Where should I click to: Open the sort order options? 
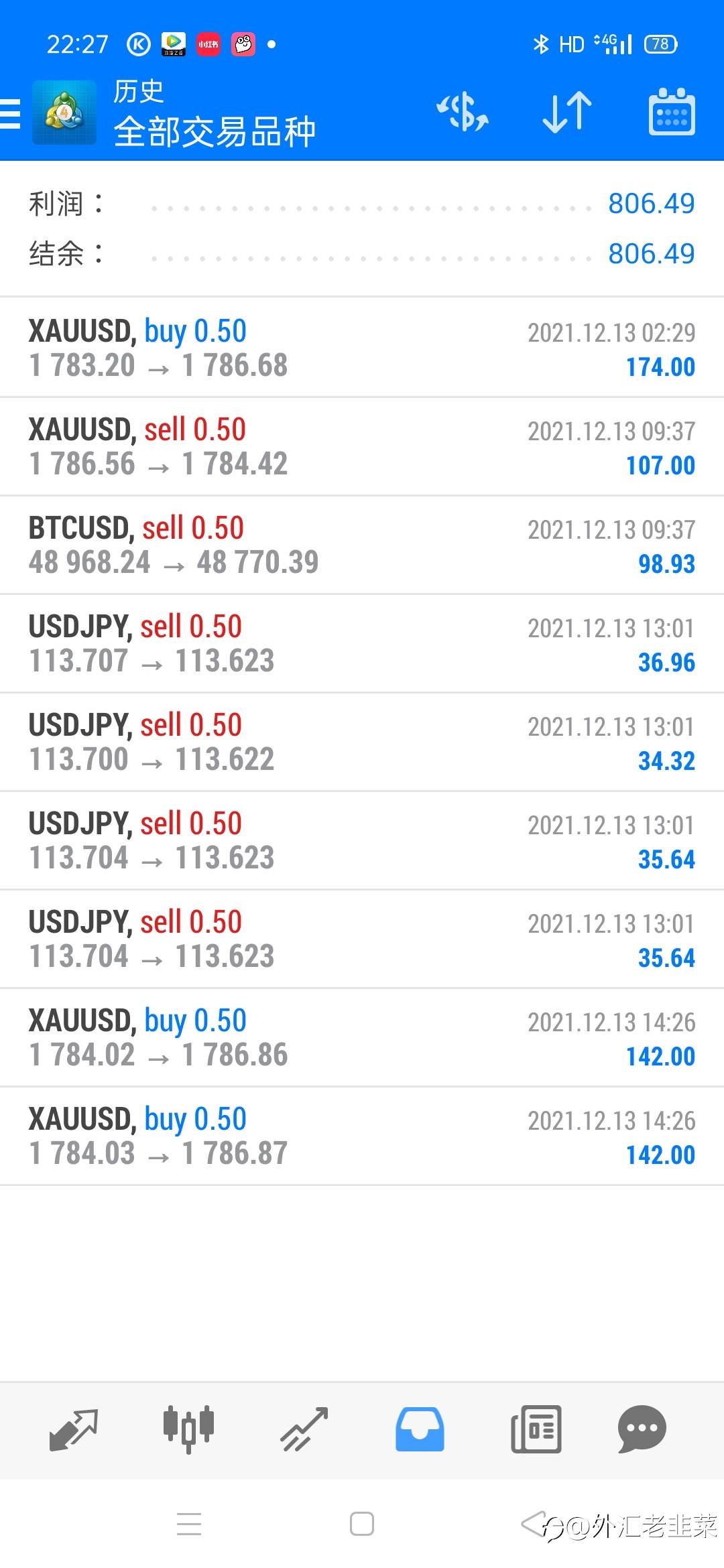(567, 112)
